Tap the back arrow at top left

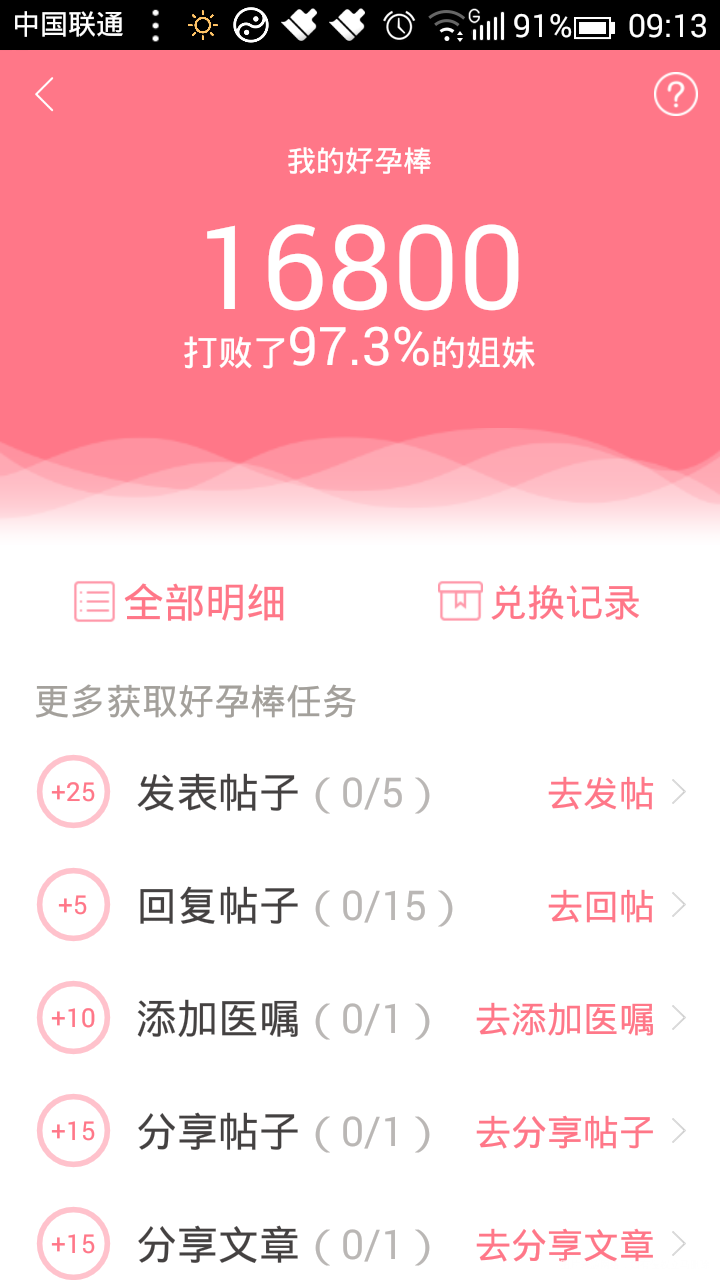pos(42,93)
